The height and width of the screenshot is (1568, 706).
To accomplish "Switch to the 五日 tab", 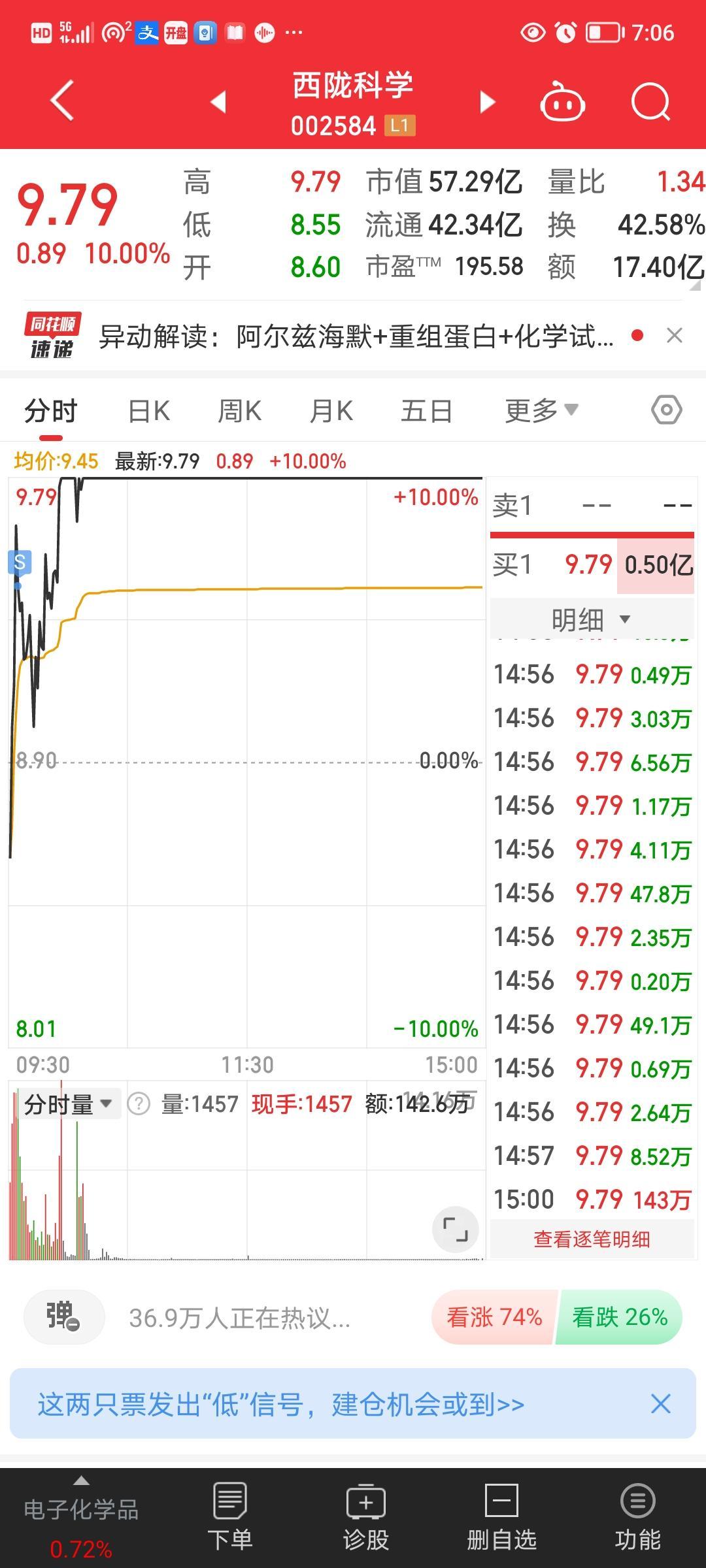I will coord(426,411).
